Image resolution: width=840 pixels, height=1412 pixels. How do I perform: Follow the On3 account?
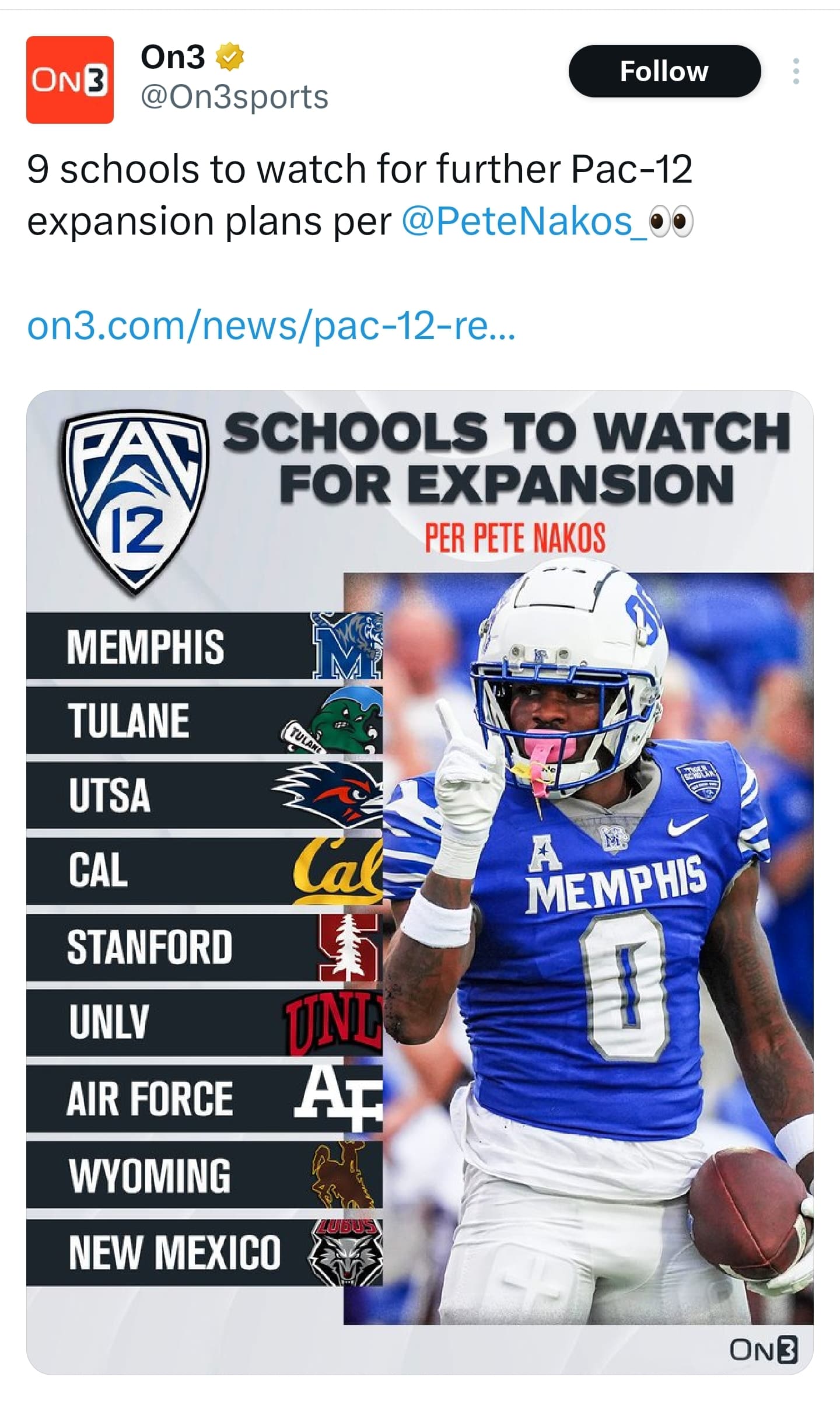tap(664, 71)
